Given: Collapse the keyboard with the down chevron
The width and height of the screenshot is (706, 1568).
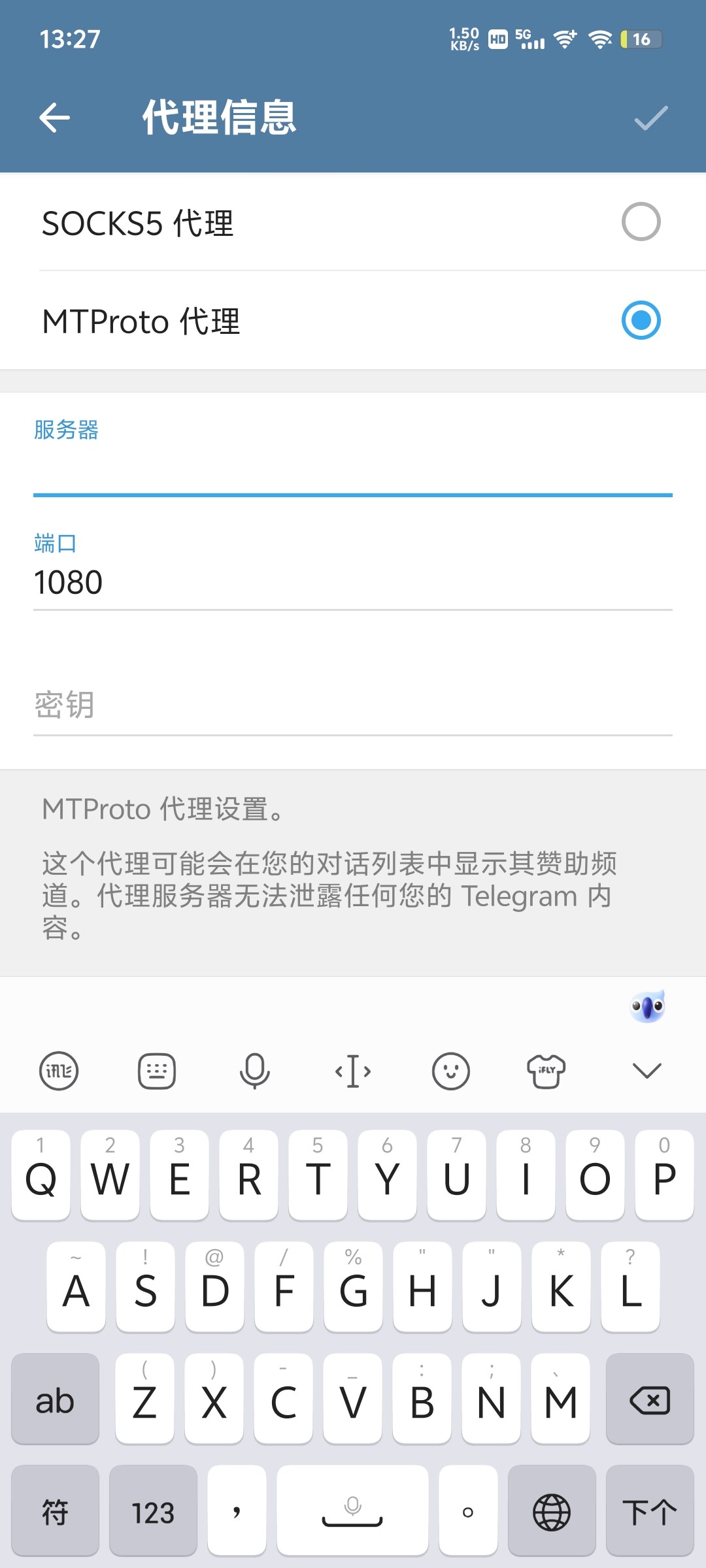Looking at the screenshot, I should coord(646,1071).
